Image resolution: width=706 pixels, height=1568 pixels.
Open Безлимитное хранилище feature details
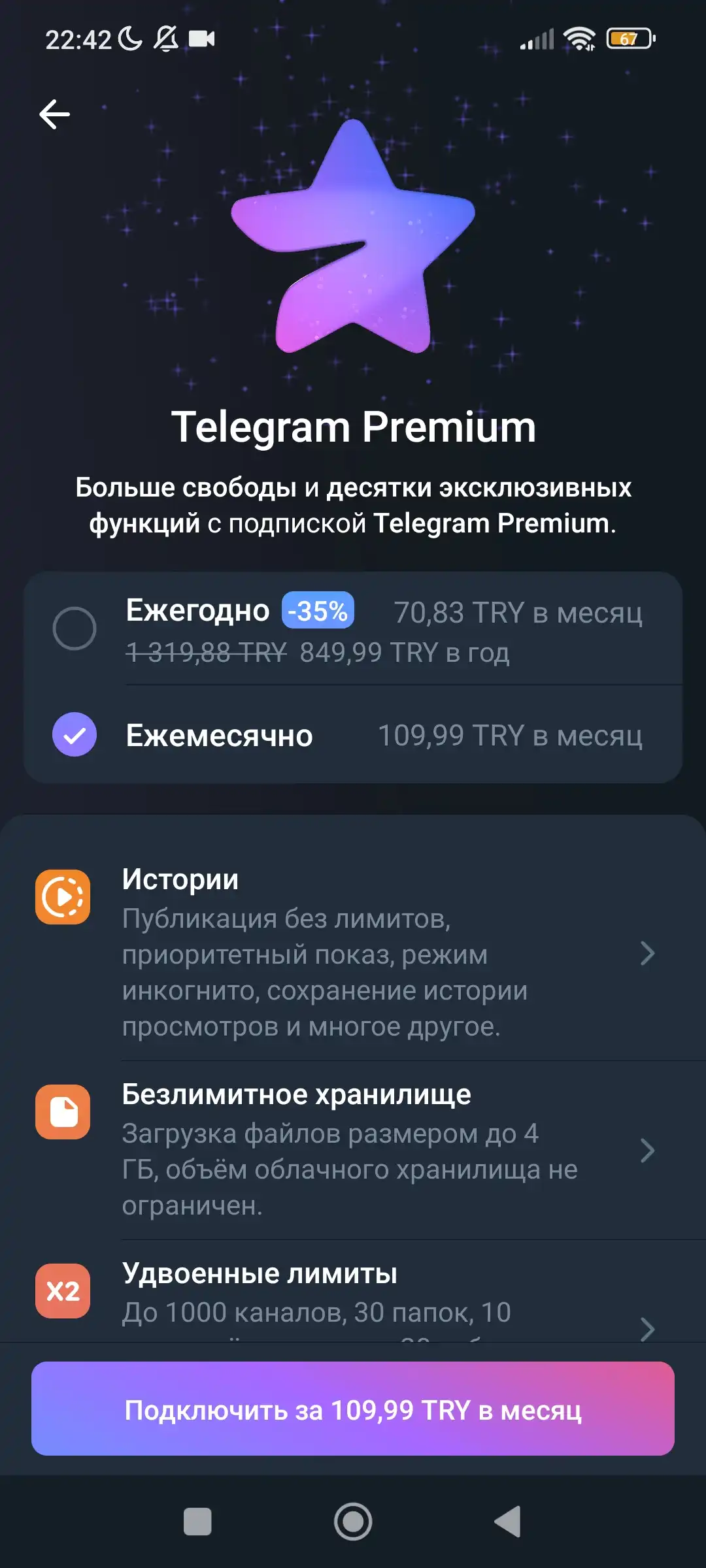[353, 1151]
